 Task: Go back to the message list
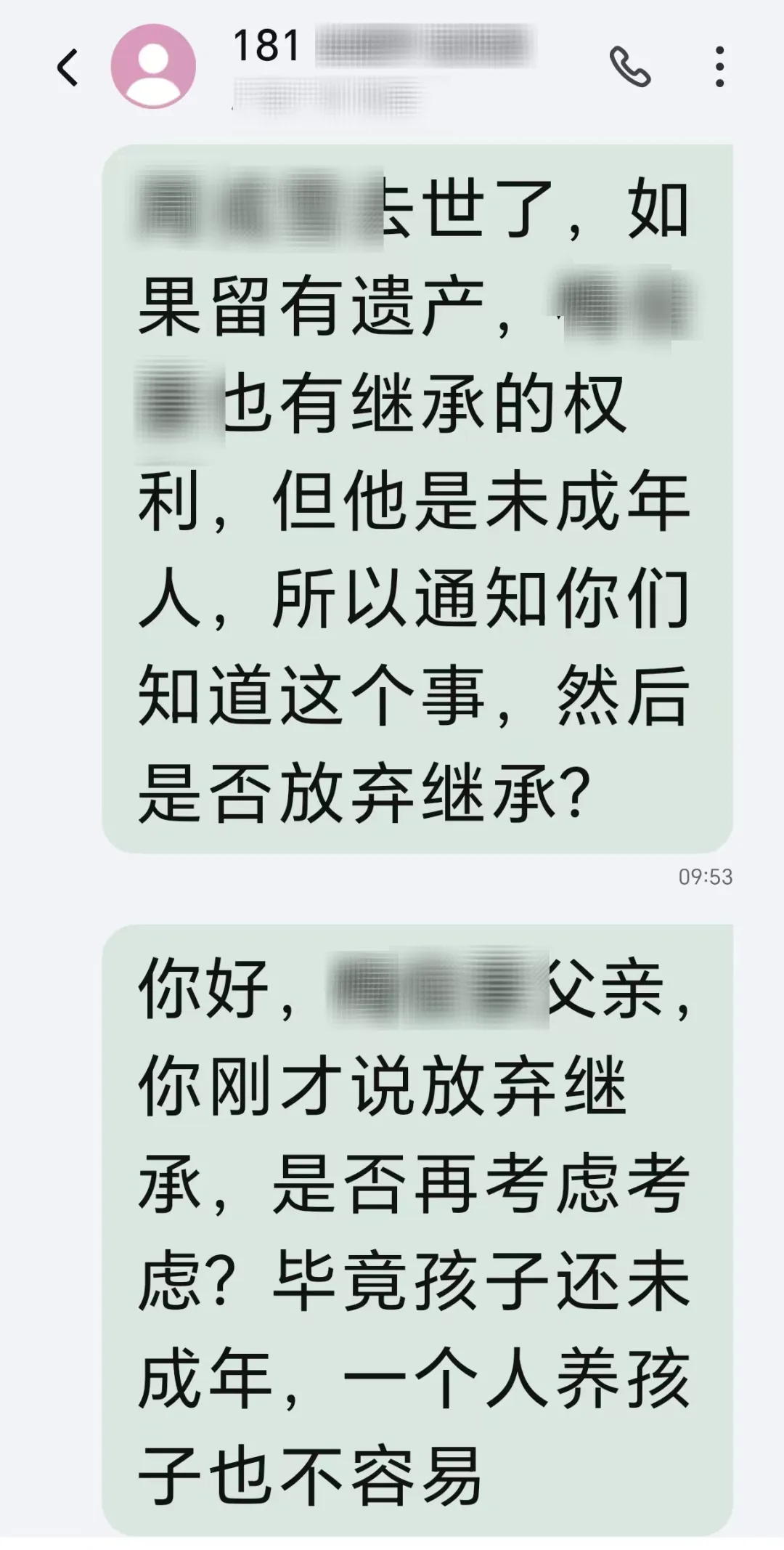68,68
